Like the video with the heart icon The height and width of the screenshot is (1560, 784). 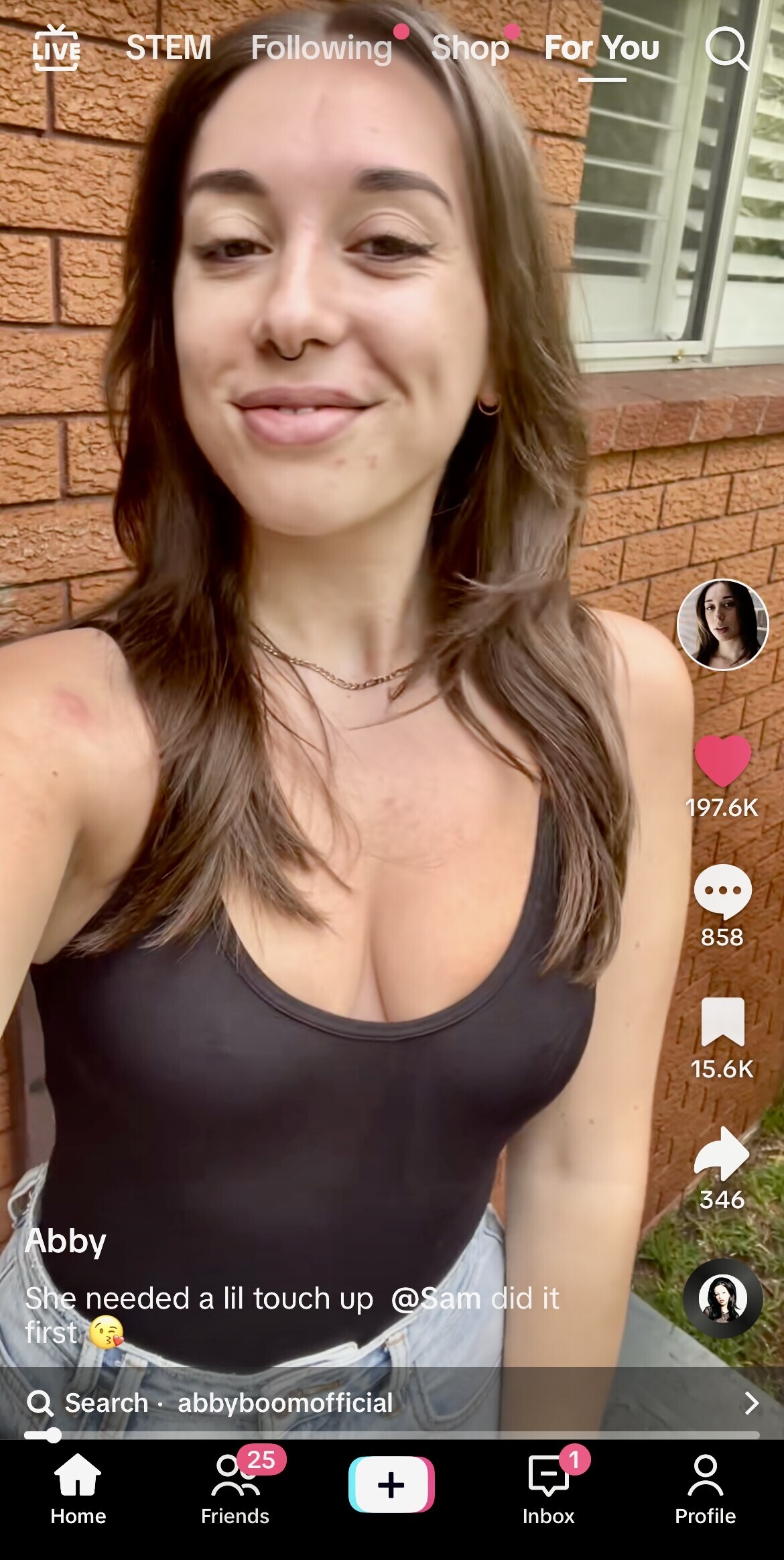click(x=722, y=761)
